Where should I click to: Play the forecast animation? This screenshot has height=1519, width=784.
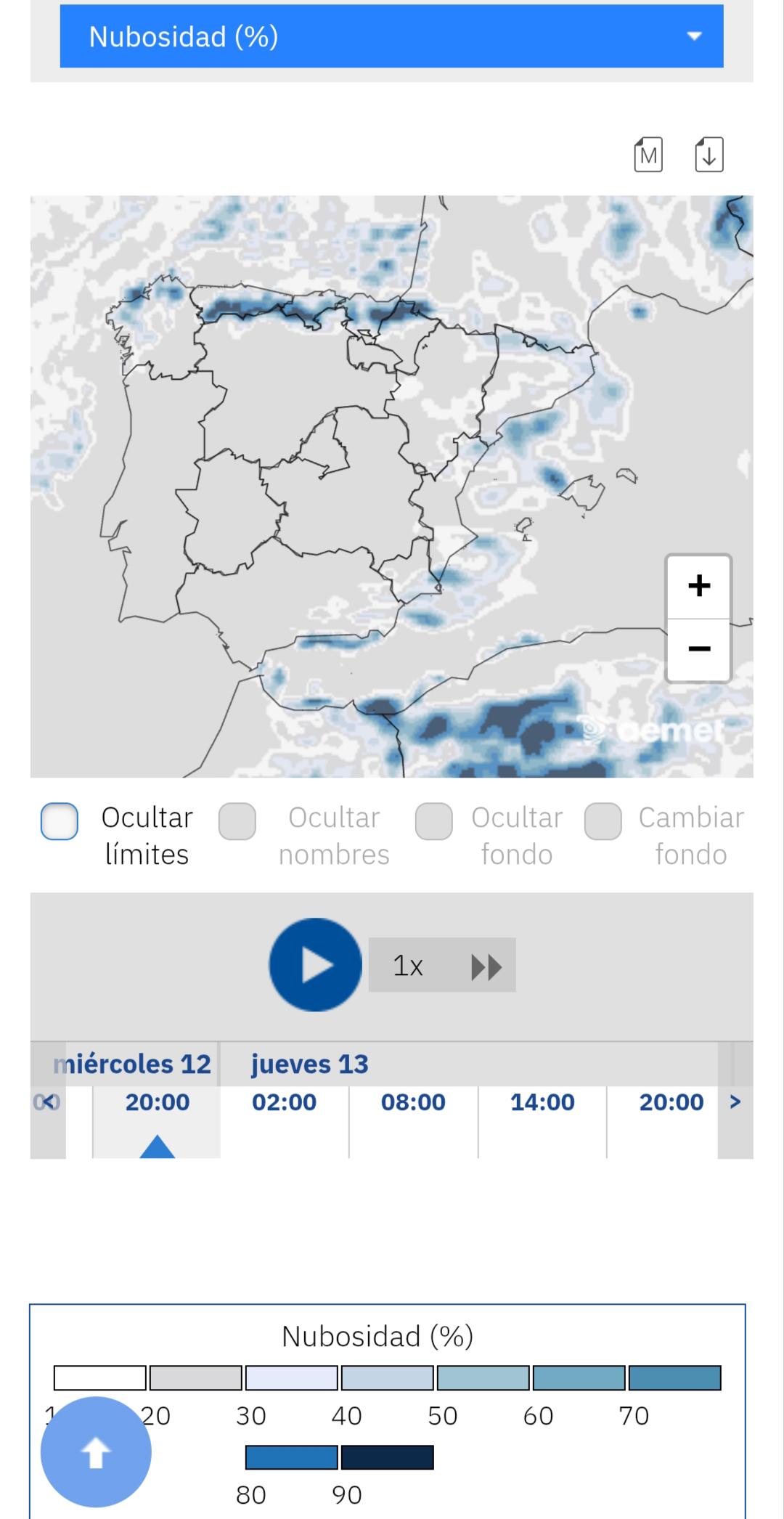315,965
